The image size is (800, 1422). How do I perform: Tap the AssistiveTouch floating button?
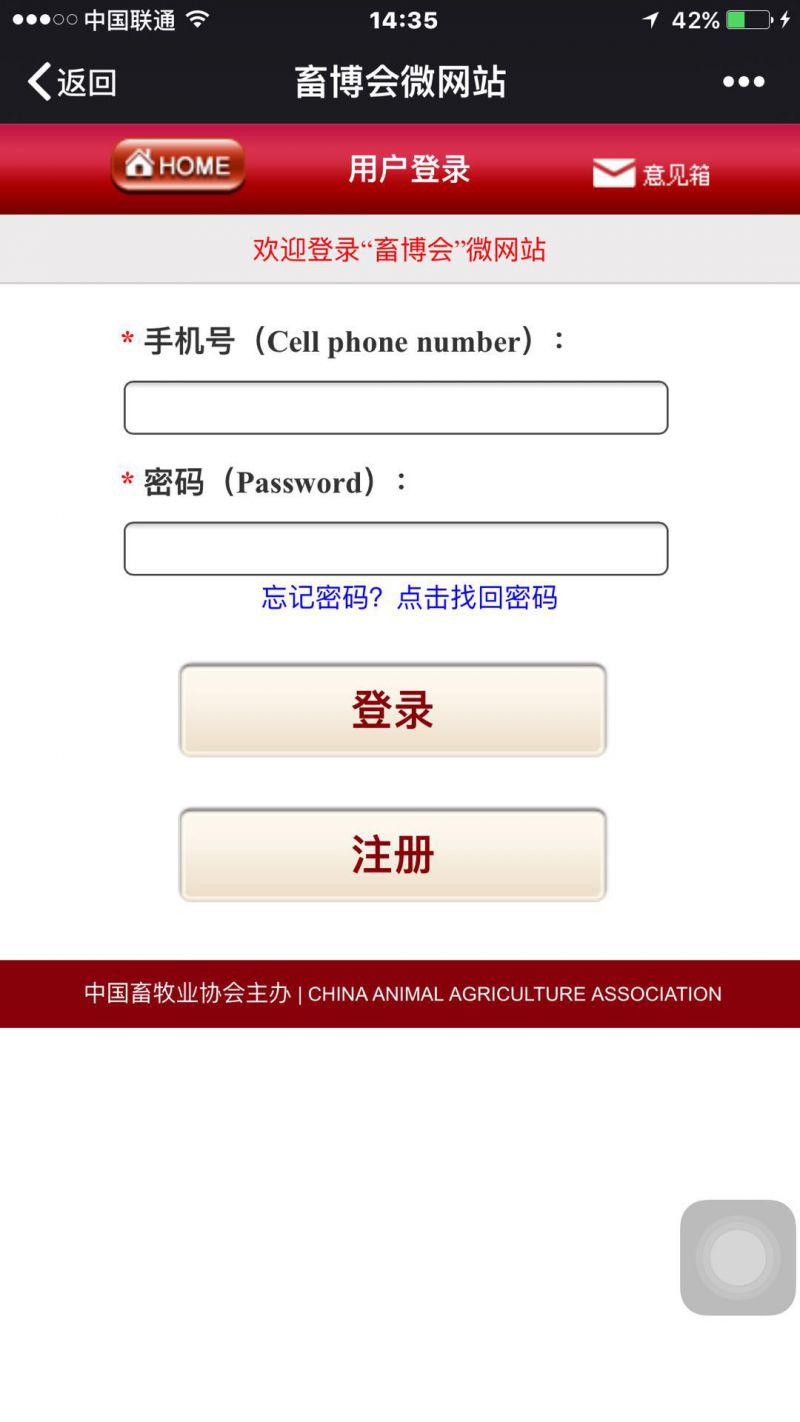(737, 1257)
